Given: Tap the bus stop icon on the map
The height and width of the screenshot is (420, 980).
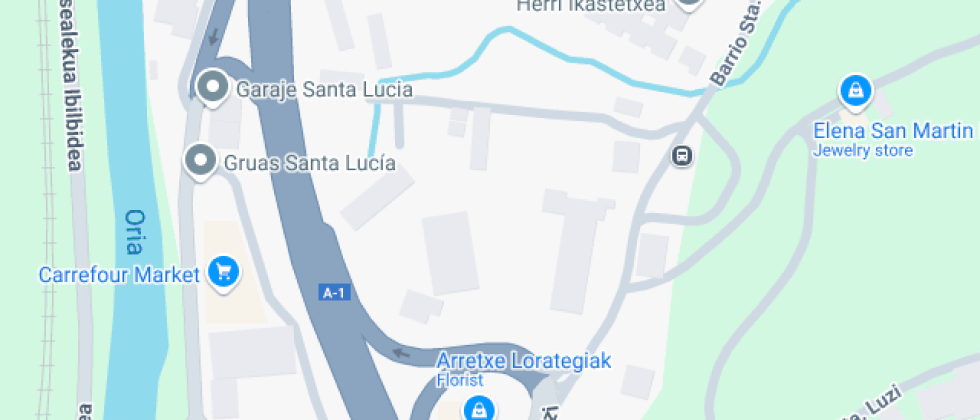Looking at the screenshot, I should click(x=682, y=156).
